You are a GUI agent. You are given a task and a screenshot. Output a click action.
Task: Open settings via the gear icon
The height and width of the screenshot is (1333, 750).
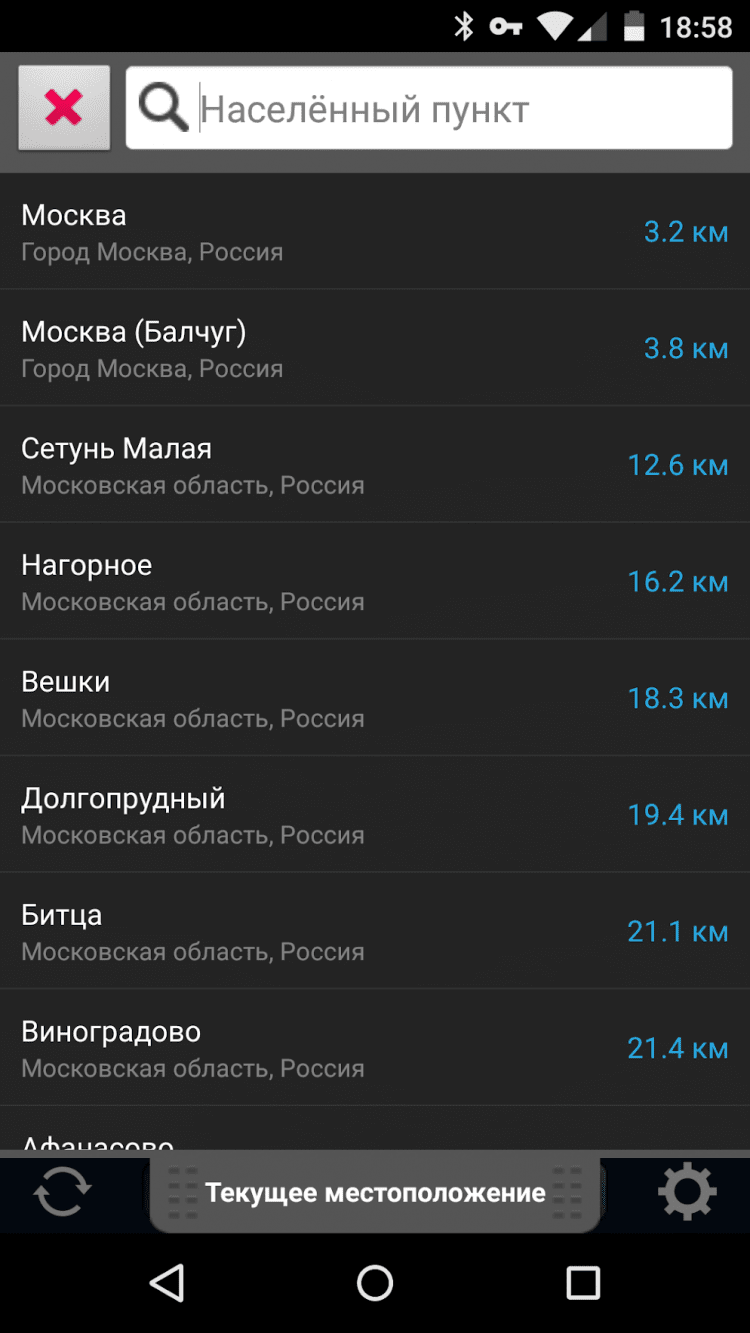(x=687, y=1192)
